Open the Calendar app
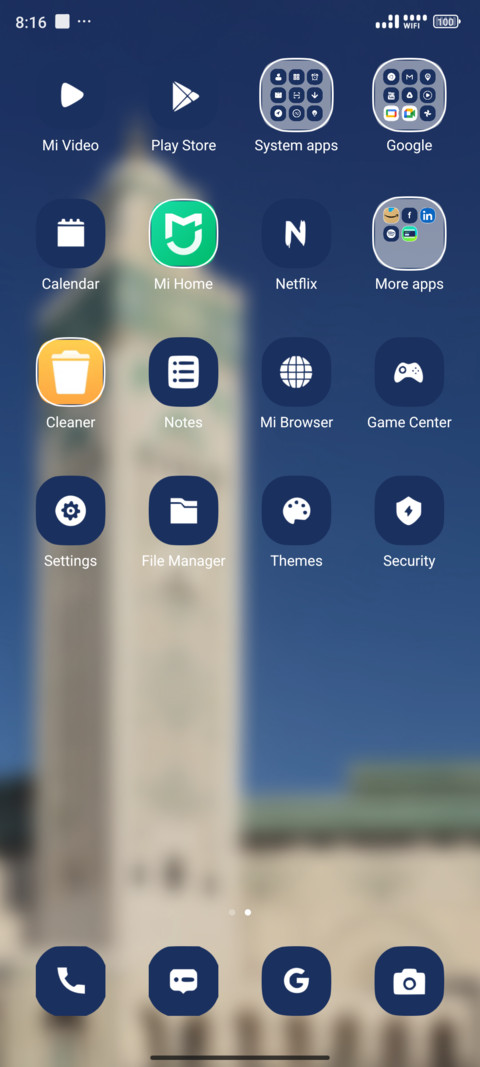The height and width of the screenshot is (1067, 480). 71,233
